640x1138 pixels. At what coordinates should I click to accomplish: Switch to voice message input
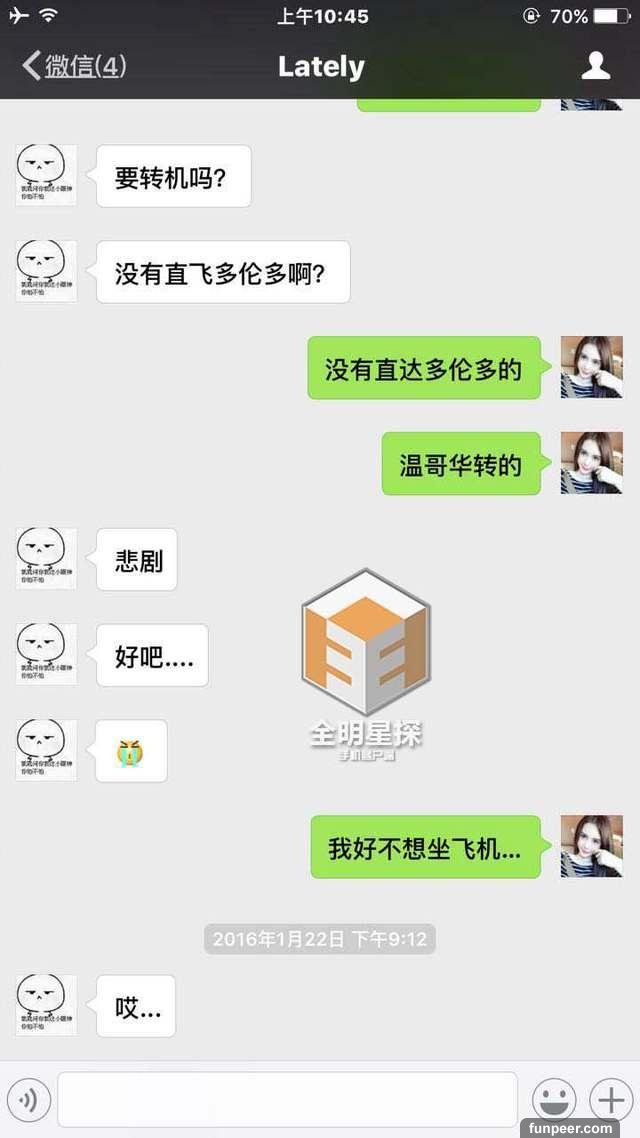point(28,1100)
